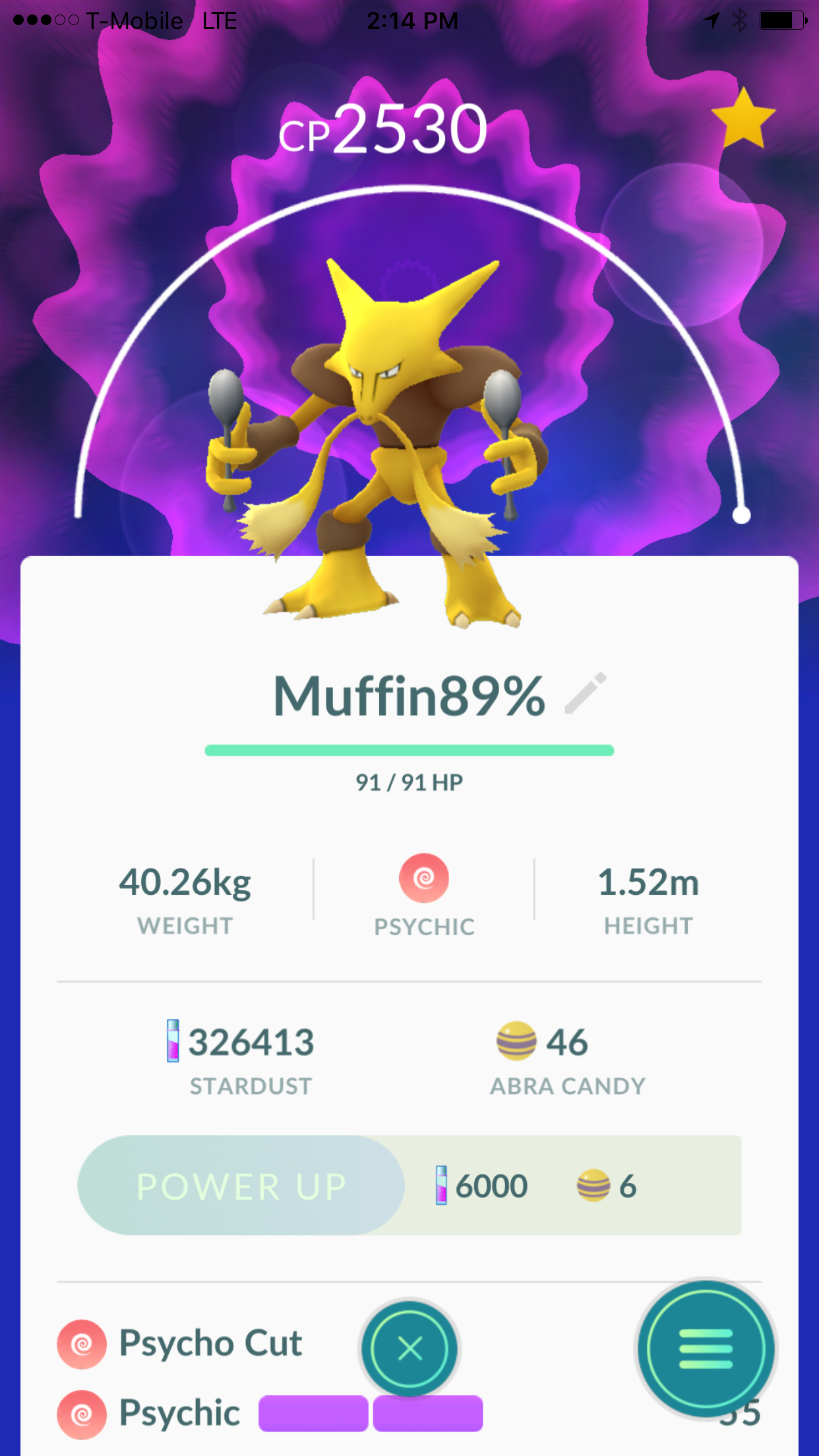This screenshot has width=819, height=1456.
Task: Close the Pokémon detail screen
Action: point(409,1349)
